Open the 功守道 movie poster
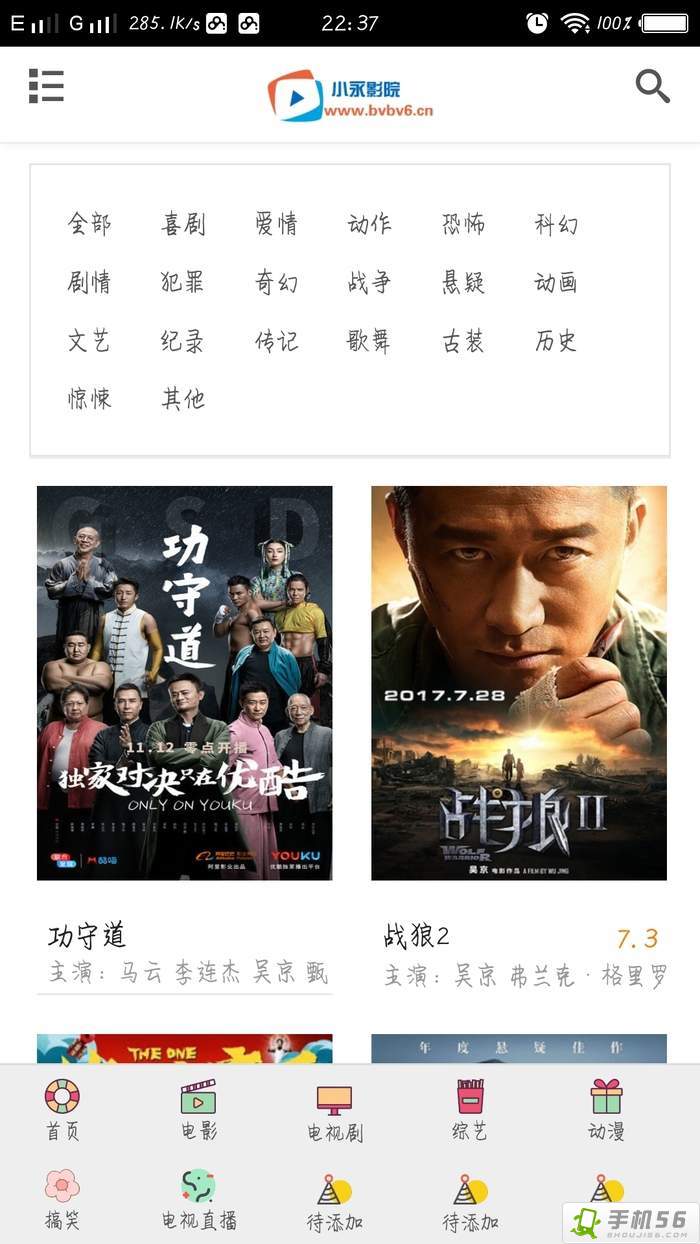The height and width of the screenshot is (1244, 700). (x=185, y=683)
